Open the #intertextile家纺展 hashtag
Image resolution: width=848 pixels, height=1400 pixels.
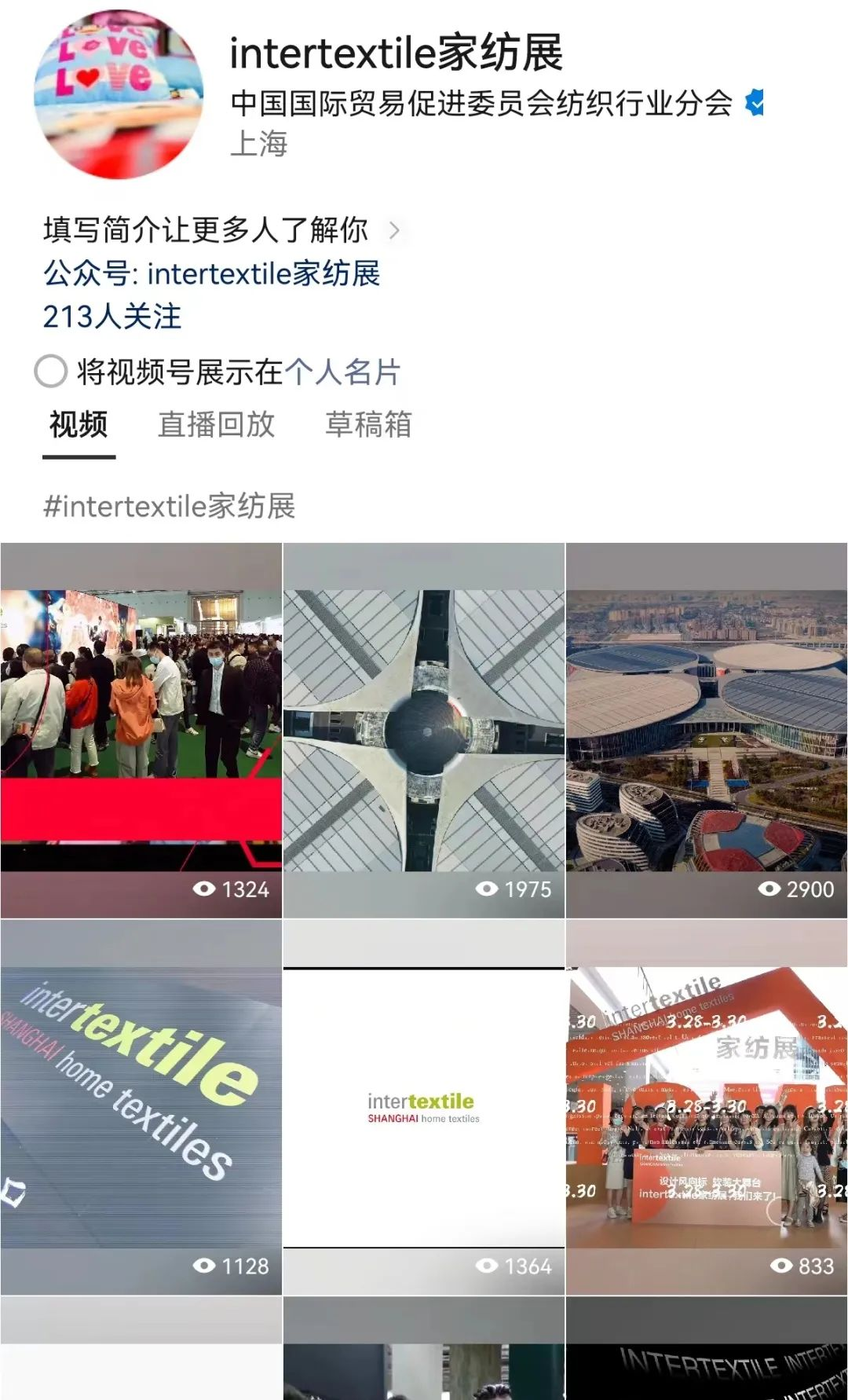[x=170, y=506]
